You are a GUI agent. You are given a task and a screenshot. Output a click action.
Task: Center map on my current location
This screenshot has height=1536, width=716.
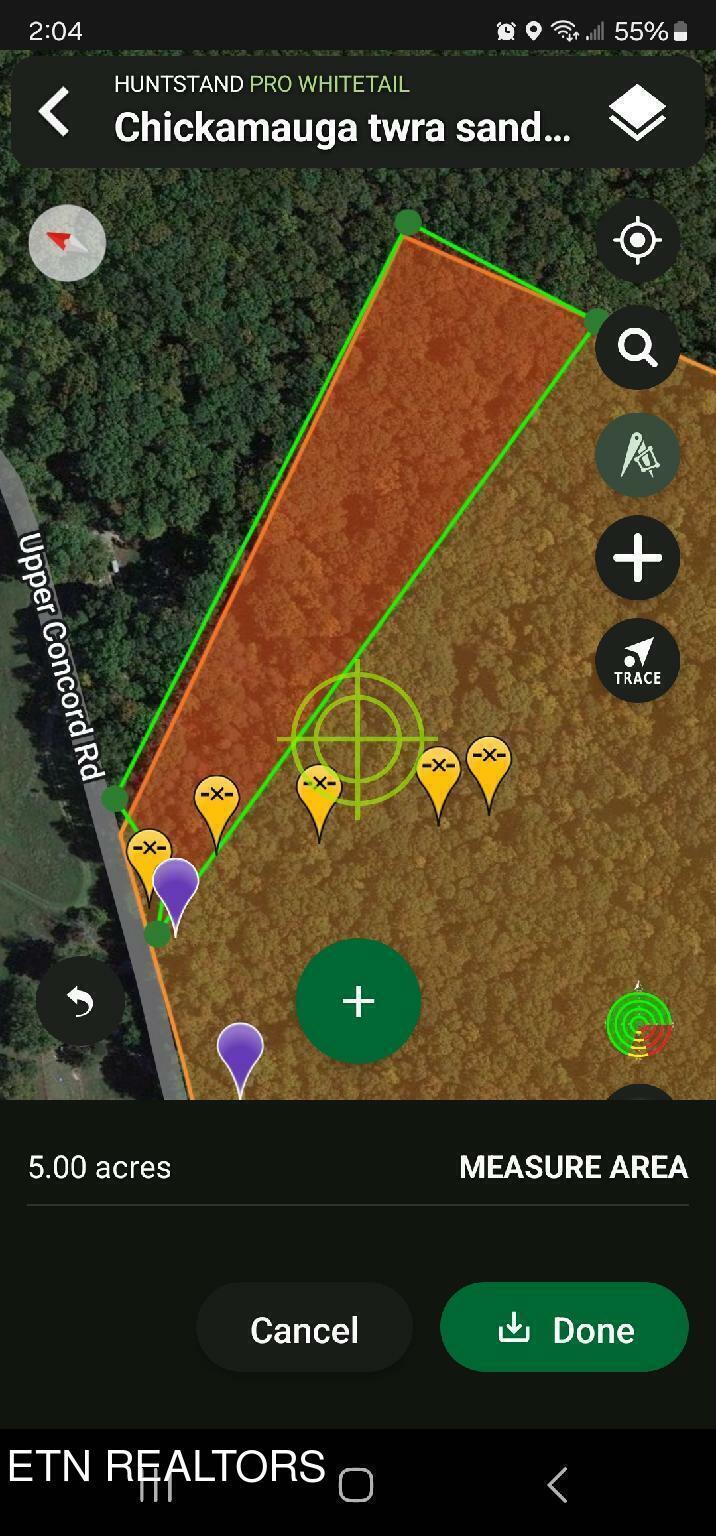(x=637, y=241)
